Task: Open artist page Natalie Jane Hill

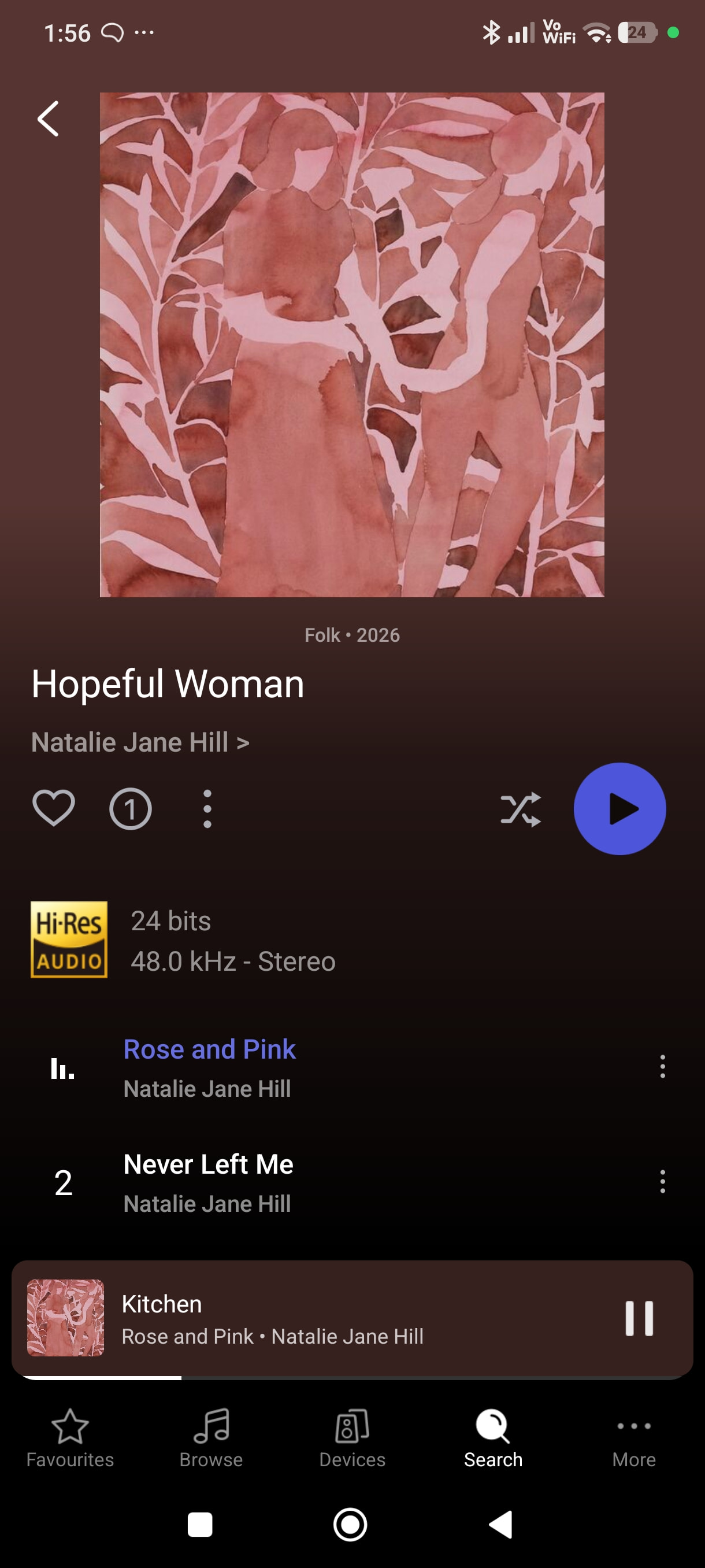Action: coord(140,742)
